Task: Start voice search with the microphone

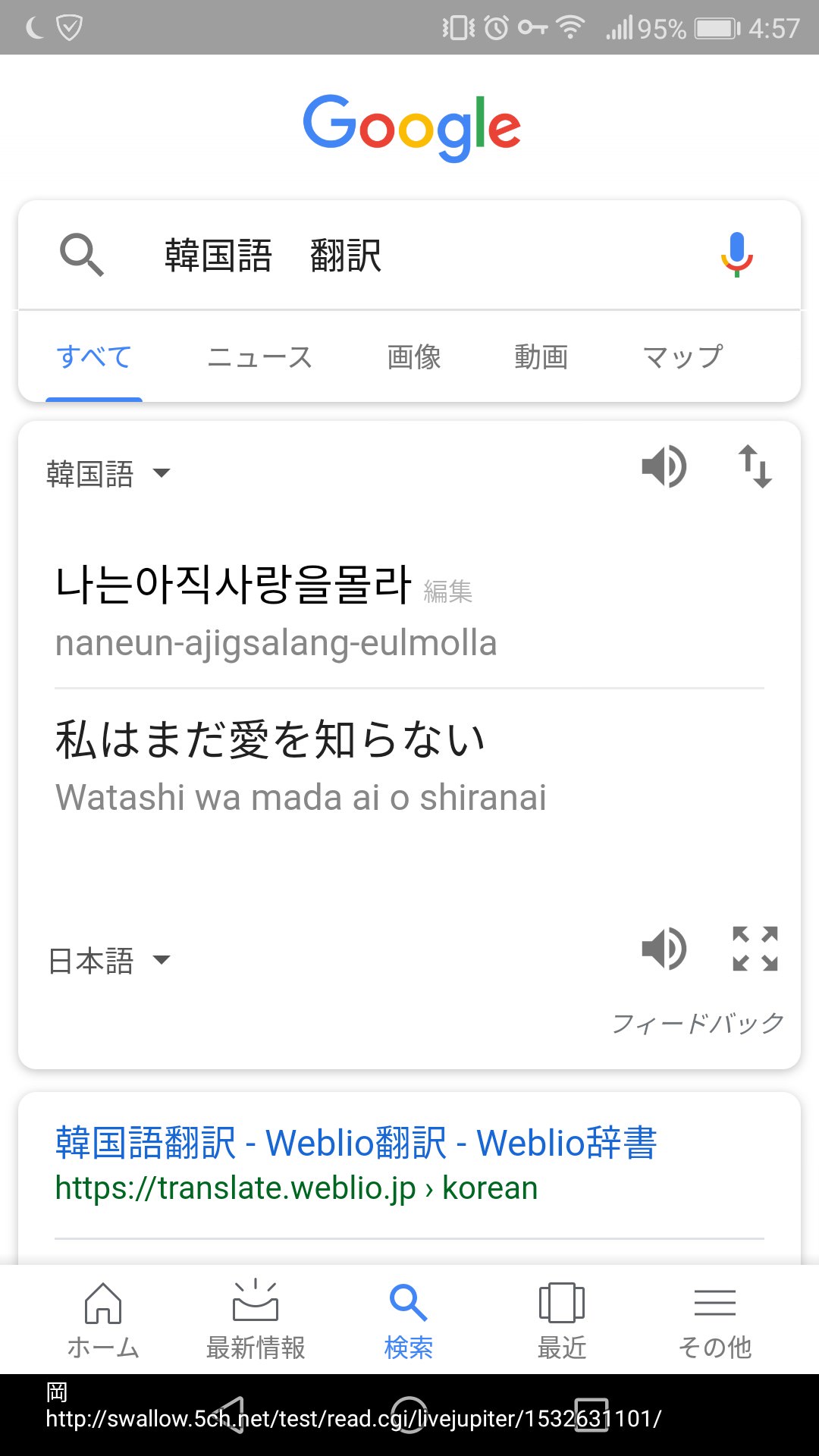Action: [x=736, y=255]
